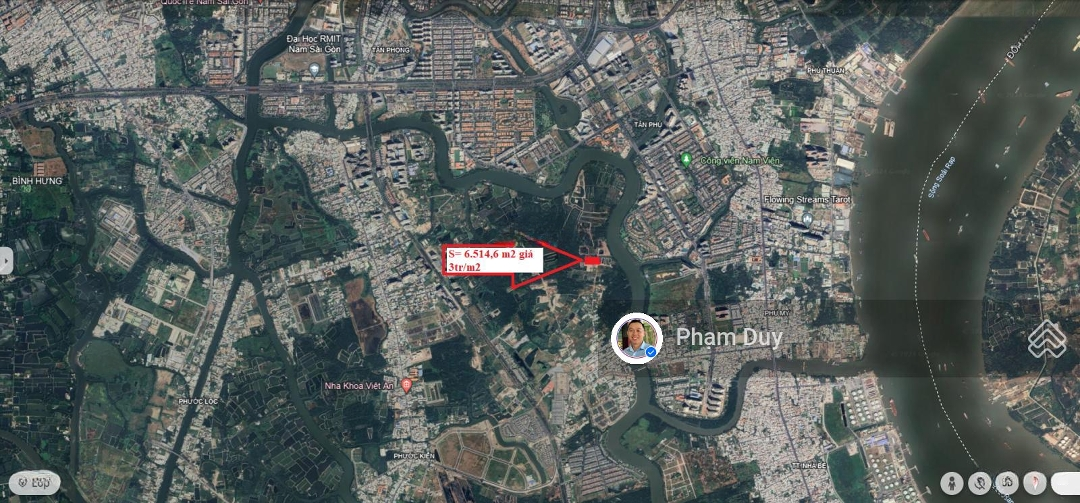The image size is (1080, 503).
Task: Open the Lớp layers button
Action: click(x=30, y=484)
